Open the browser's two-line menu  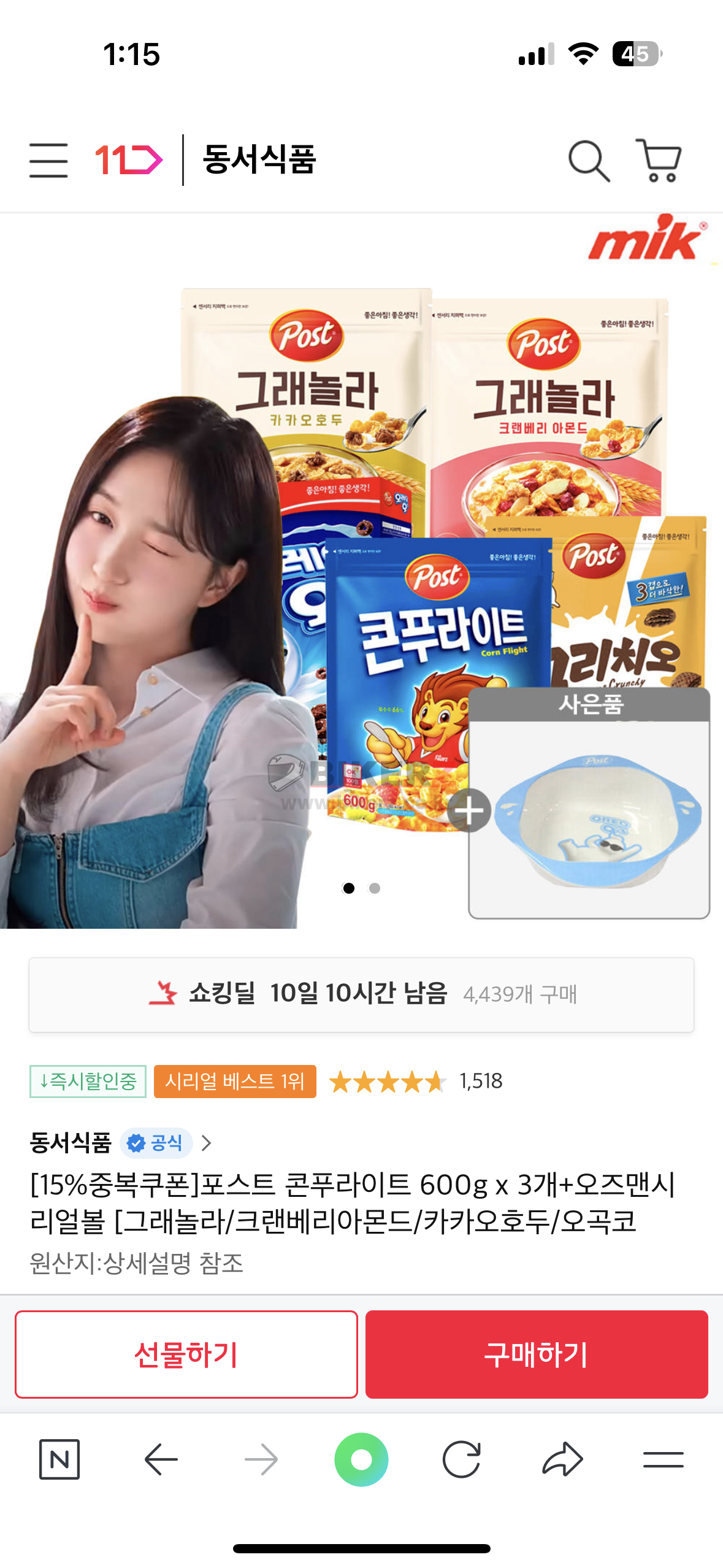(x=663, y=1459)
